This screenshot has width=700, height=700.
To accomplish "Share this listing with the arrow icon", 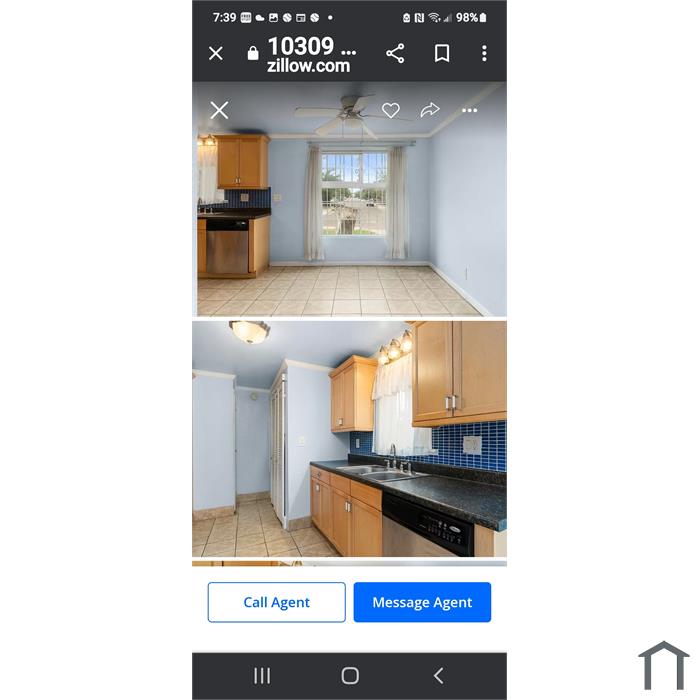I will [x=430, y=110].
